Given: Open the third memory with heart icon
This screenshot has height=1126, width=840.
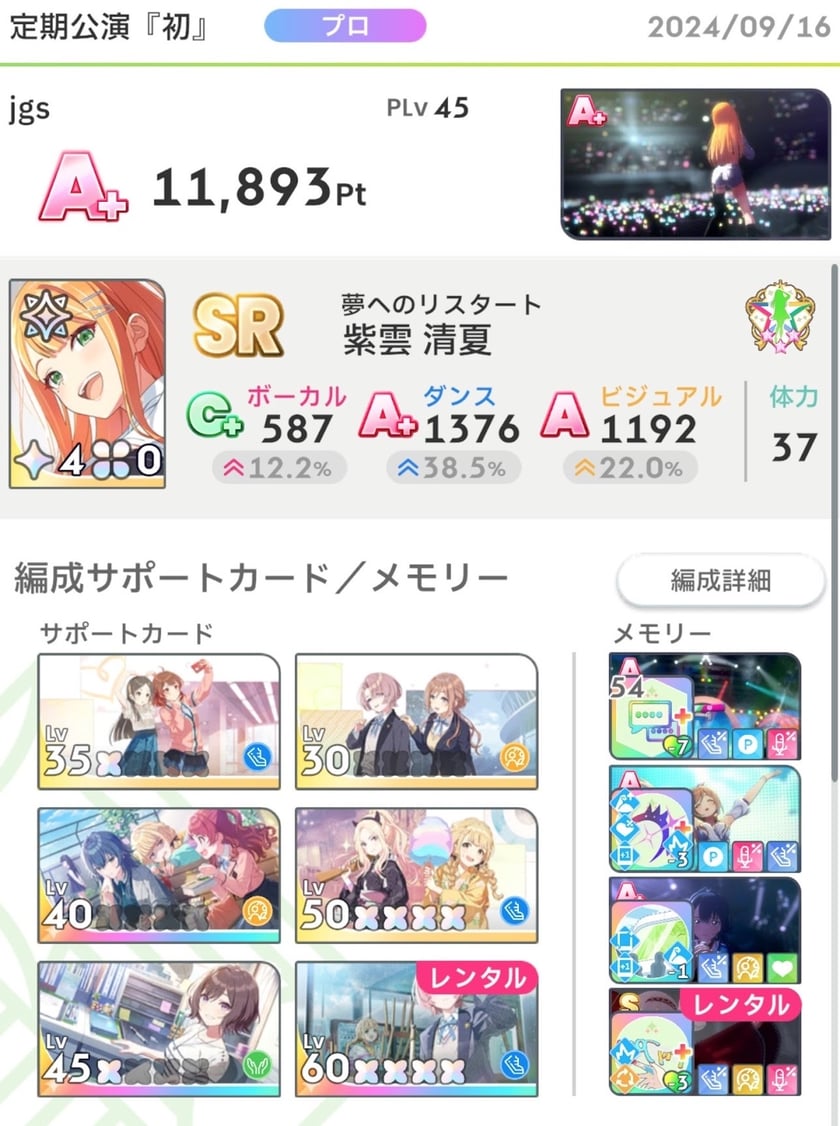Looking at the screenshot, I should click(x=705, y=931).
